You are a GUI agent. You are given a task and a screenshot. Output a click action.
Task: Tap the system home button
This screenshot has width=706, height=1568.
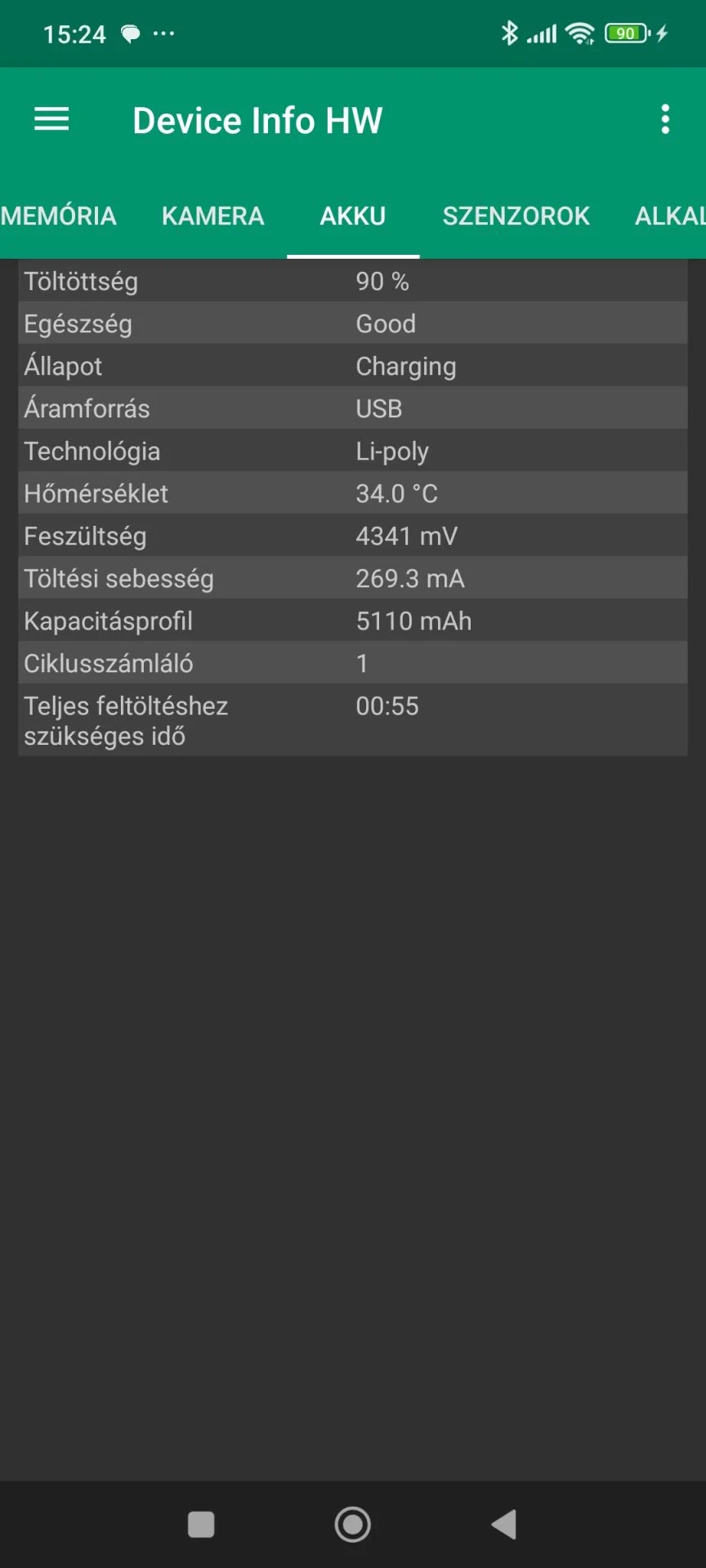click(353, 1524)
